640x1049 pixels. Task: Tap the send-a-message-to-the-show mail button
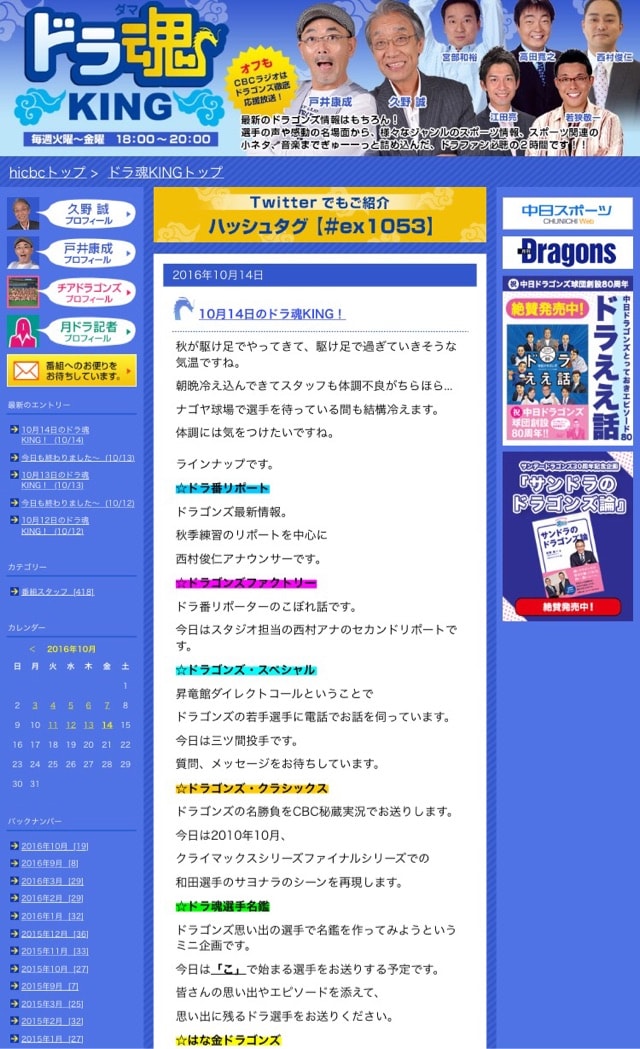point(72,370)
